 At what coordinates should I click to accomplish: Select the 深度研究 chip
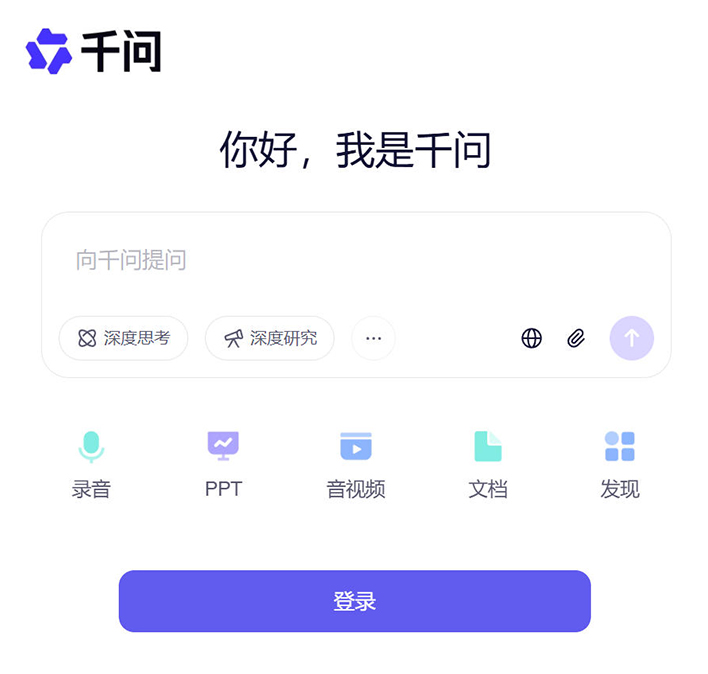[270, 338]
